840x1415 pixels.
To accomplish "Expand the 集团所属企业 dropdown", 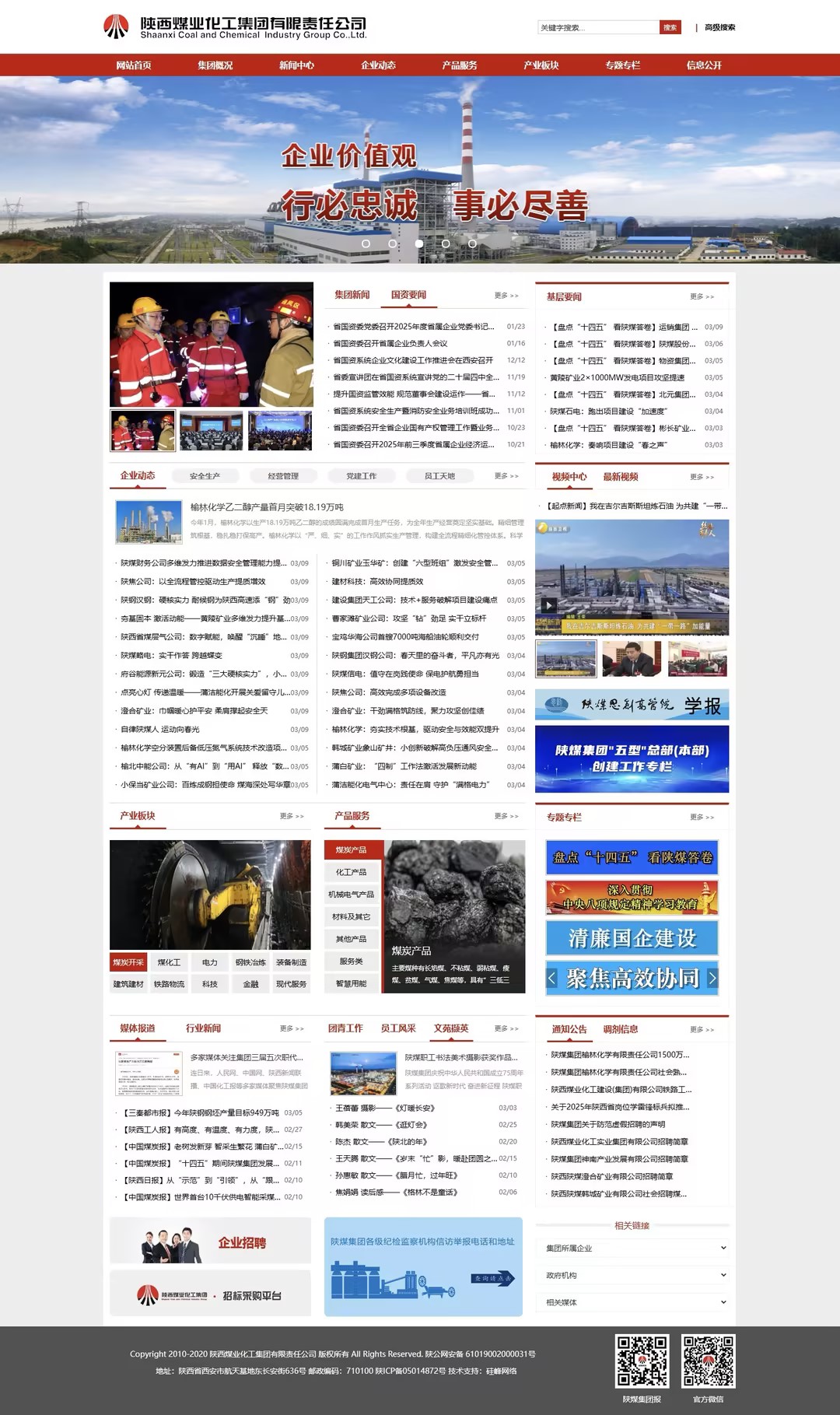I will click(x=635, y=1249).
